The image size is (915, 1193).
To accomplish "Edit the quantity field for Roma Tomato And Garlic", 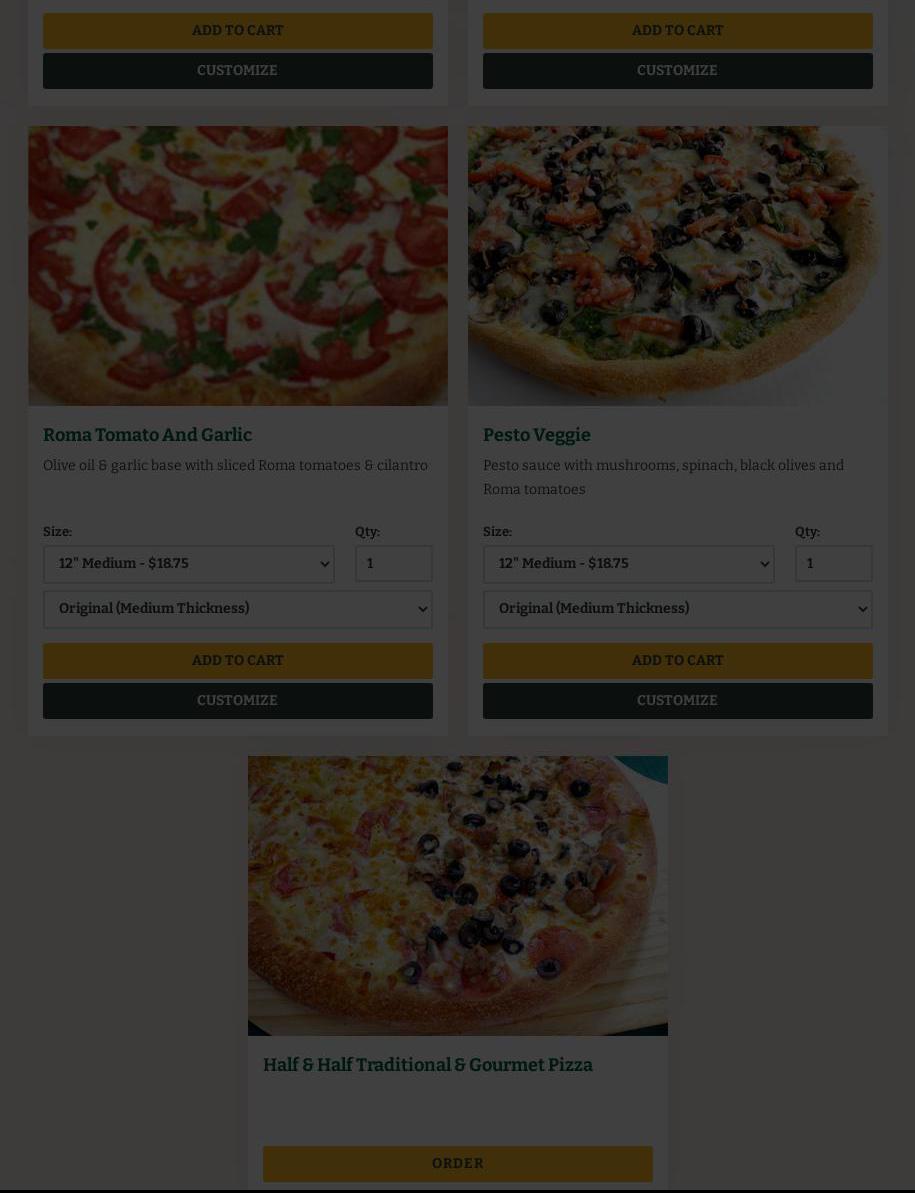I will (393, 564).
